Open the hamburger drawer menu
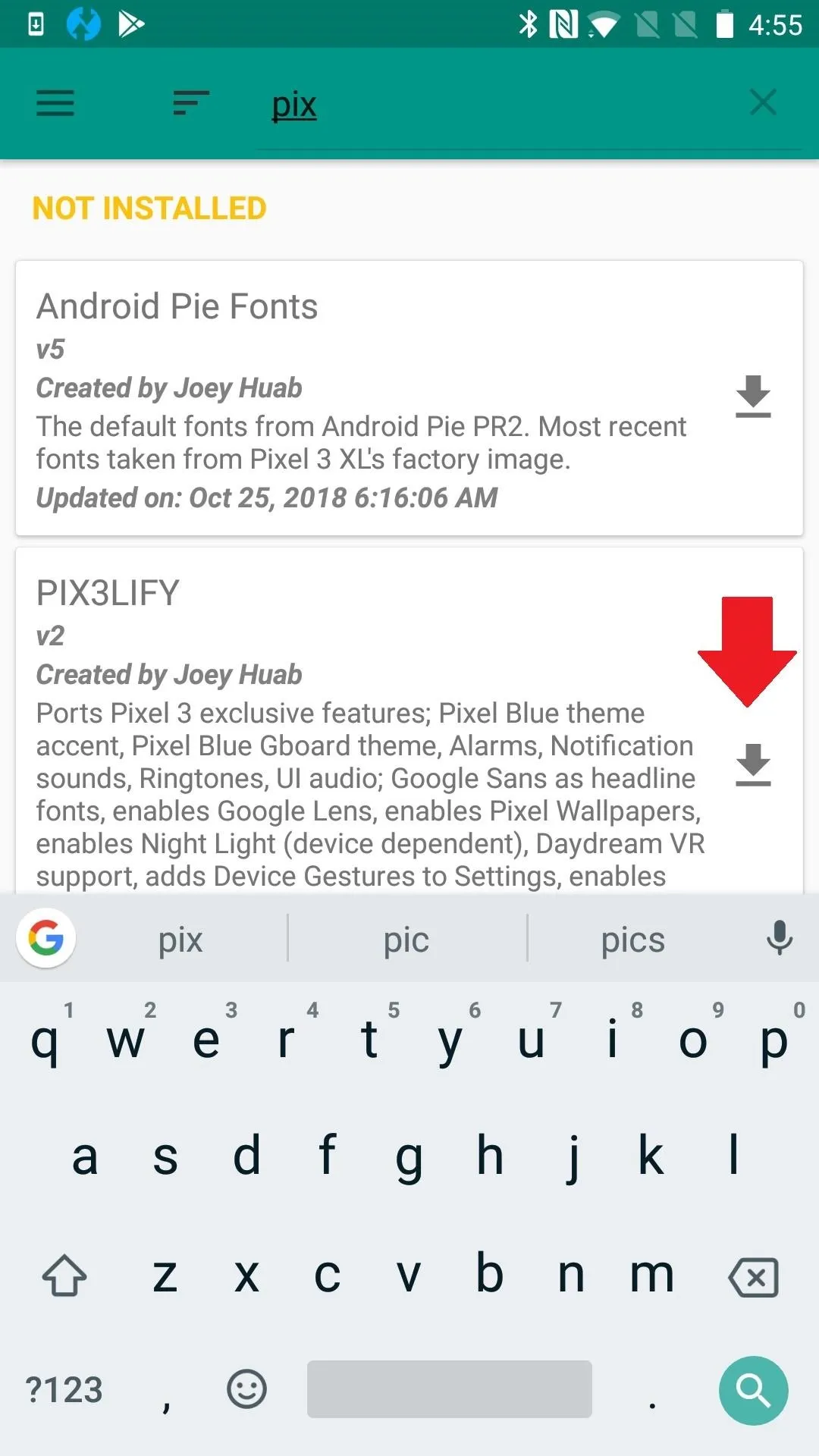819x1456 pixels. coord(55,103)
